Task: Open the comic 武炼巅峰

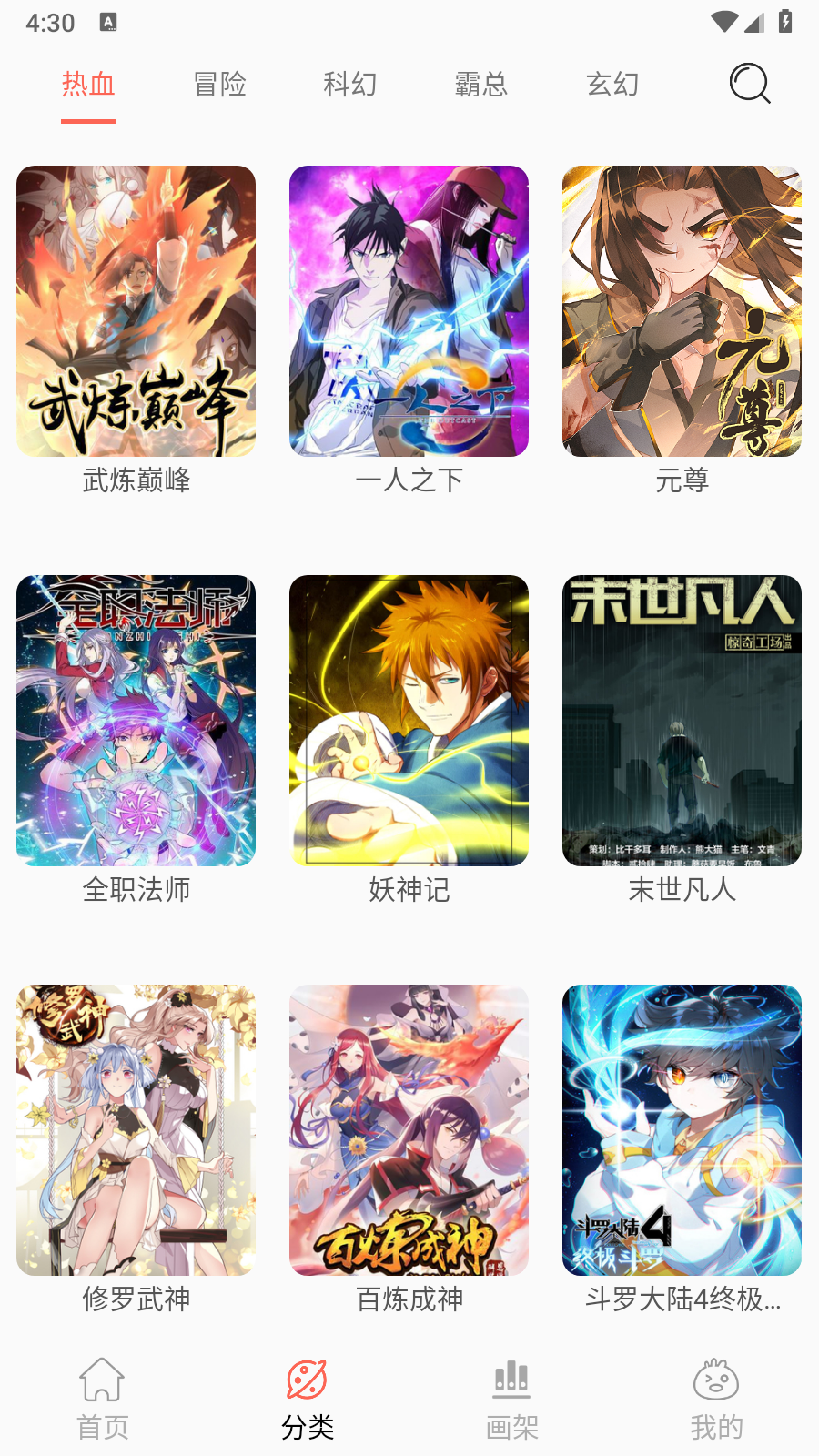Action: coord(136,311)
